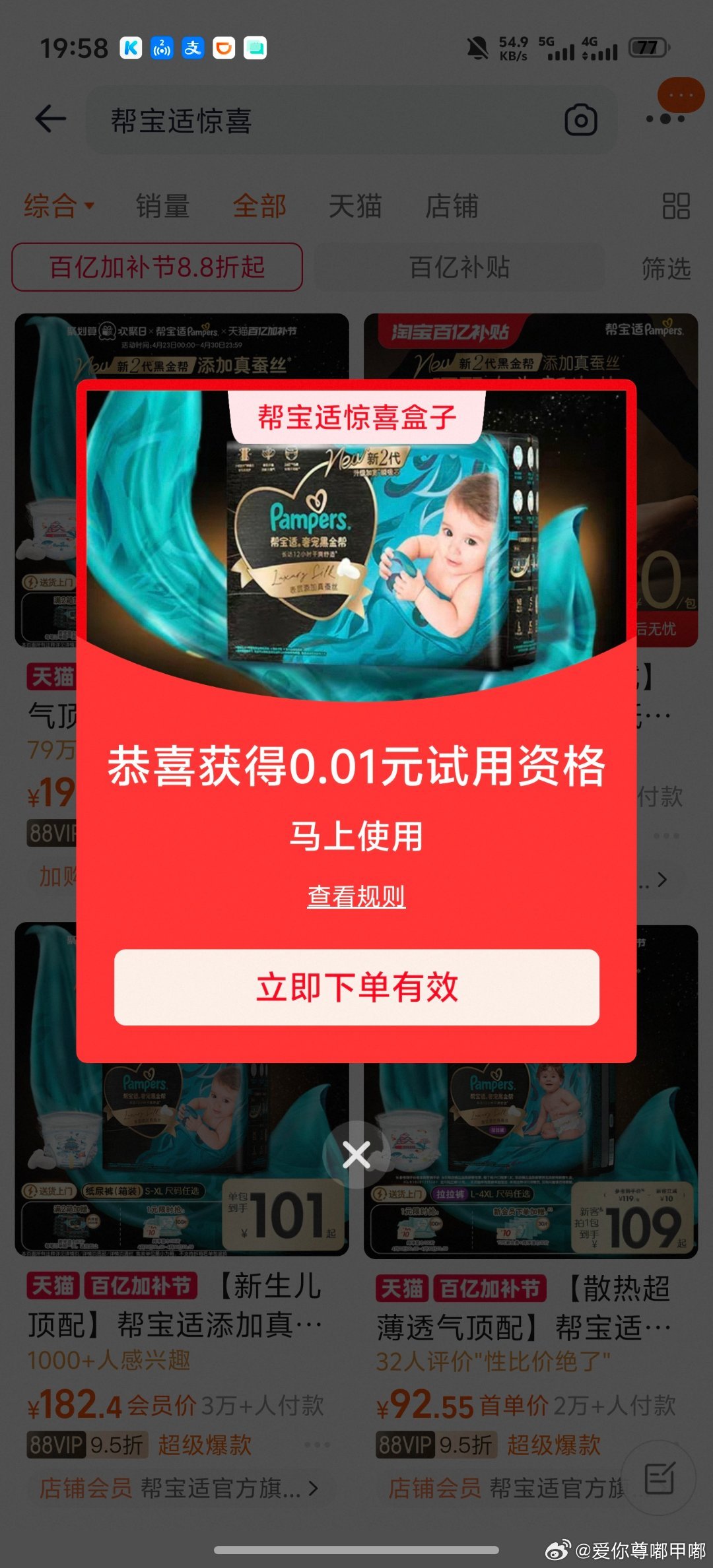Tap the 立即下单有效 button
This screenshot has width=713, height=1568.
coord(356,987)
